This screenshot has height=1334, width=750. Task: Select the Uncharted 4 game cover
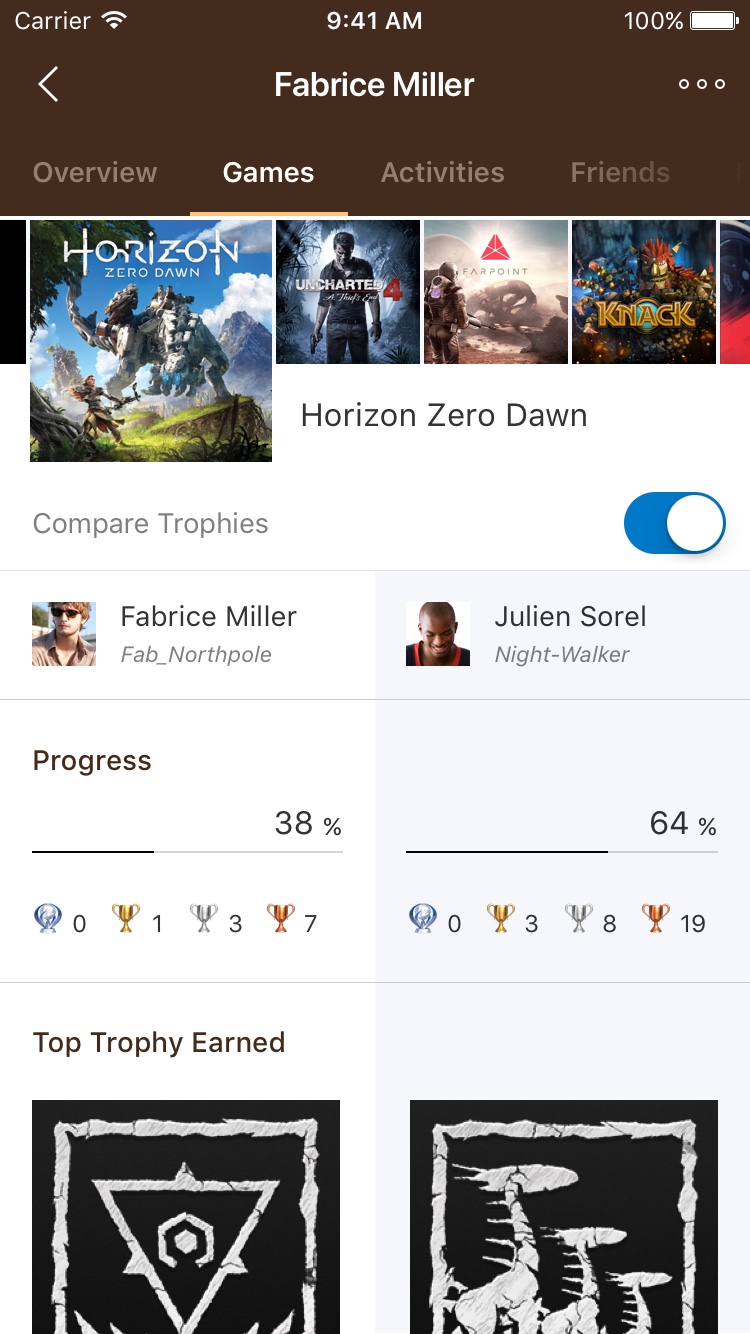[x=347, y=292]
